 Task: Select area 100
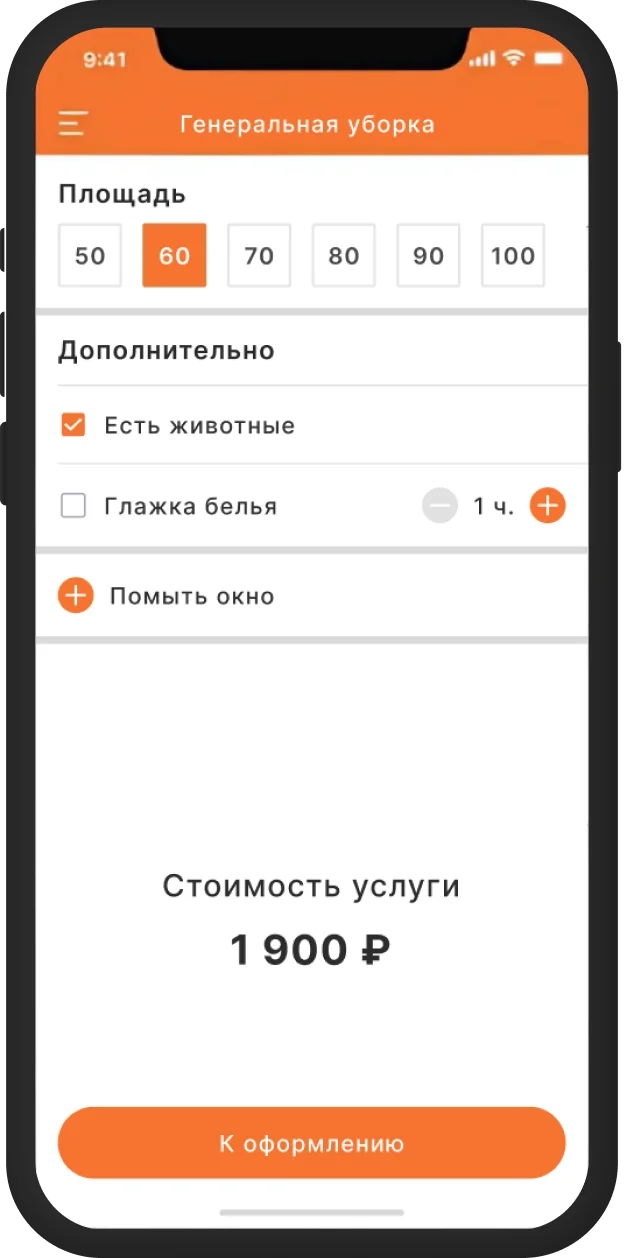[513, 255]
